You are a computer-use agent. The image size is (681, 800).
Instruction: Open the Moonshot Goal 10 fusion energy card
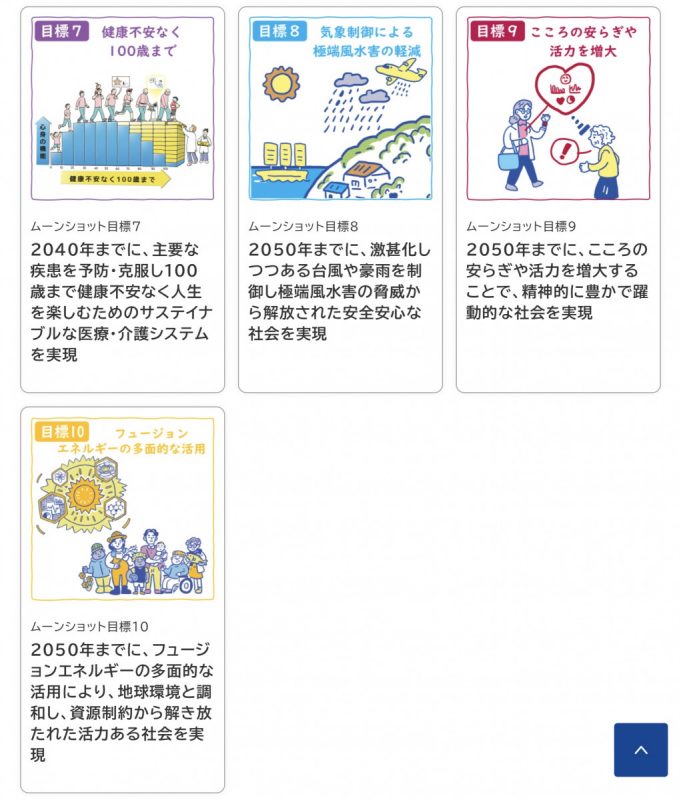(x=122, y=600)
